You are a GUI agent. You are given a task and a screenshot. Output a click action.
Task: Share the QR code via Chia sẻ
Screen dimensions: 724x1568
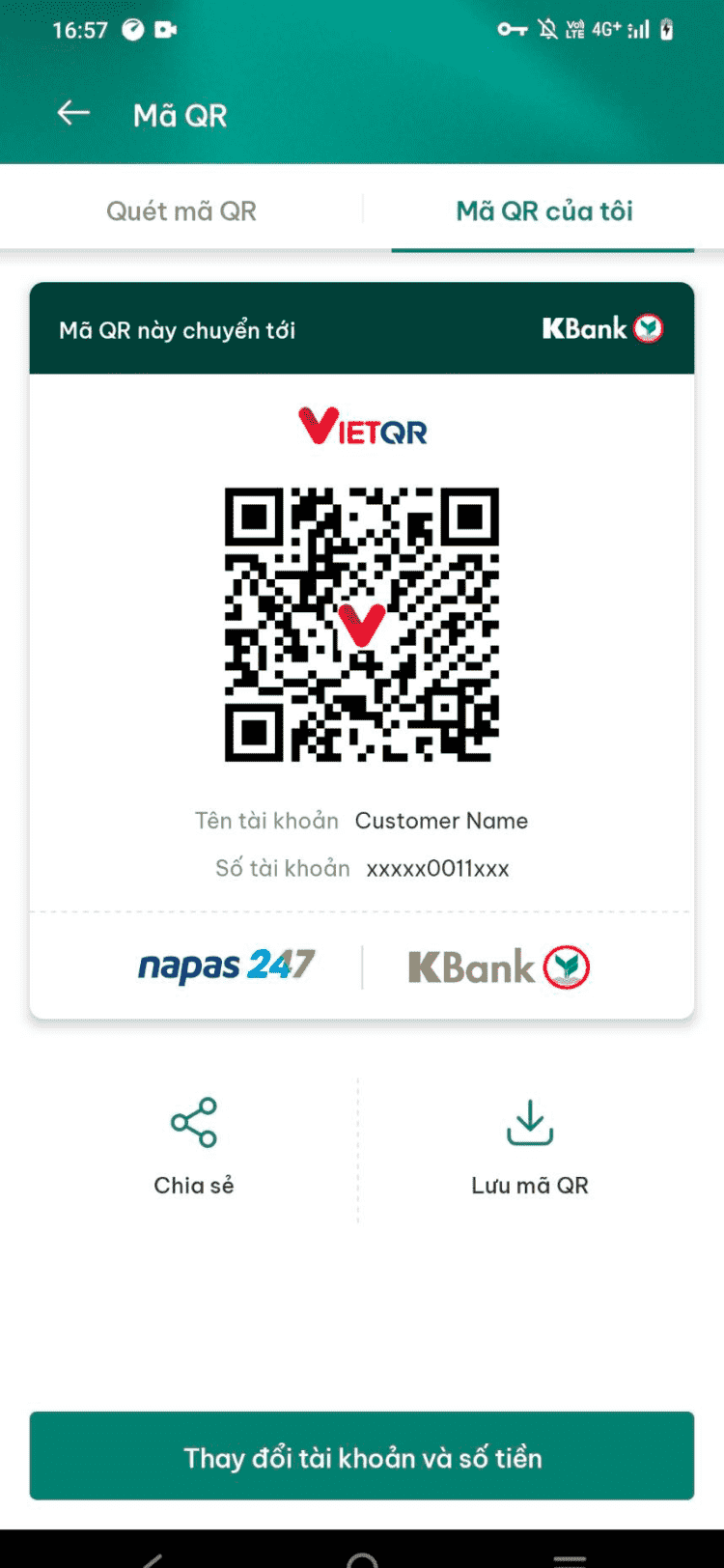click(194, 1145)
